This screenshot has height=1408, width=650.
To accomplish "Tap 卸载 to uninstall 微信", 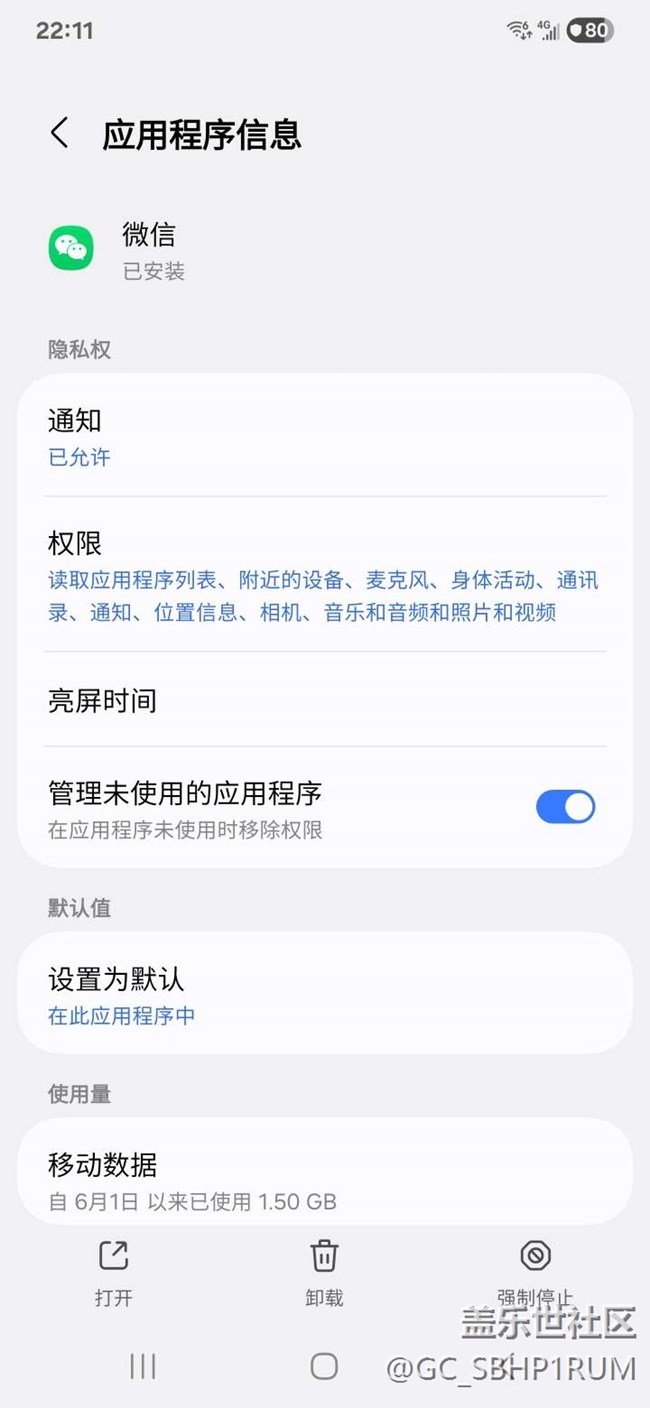I will click(324, 1273).
